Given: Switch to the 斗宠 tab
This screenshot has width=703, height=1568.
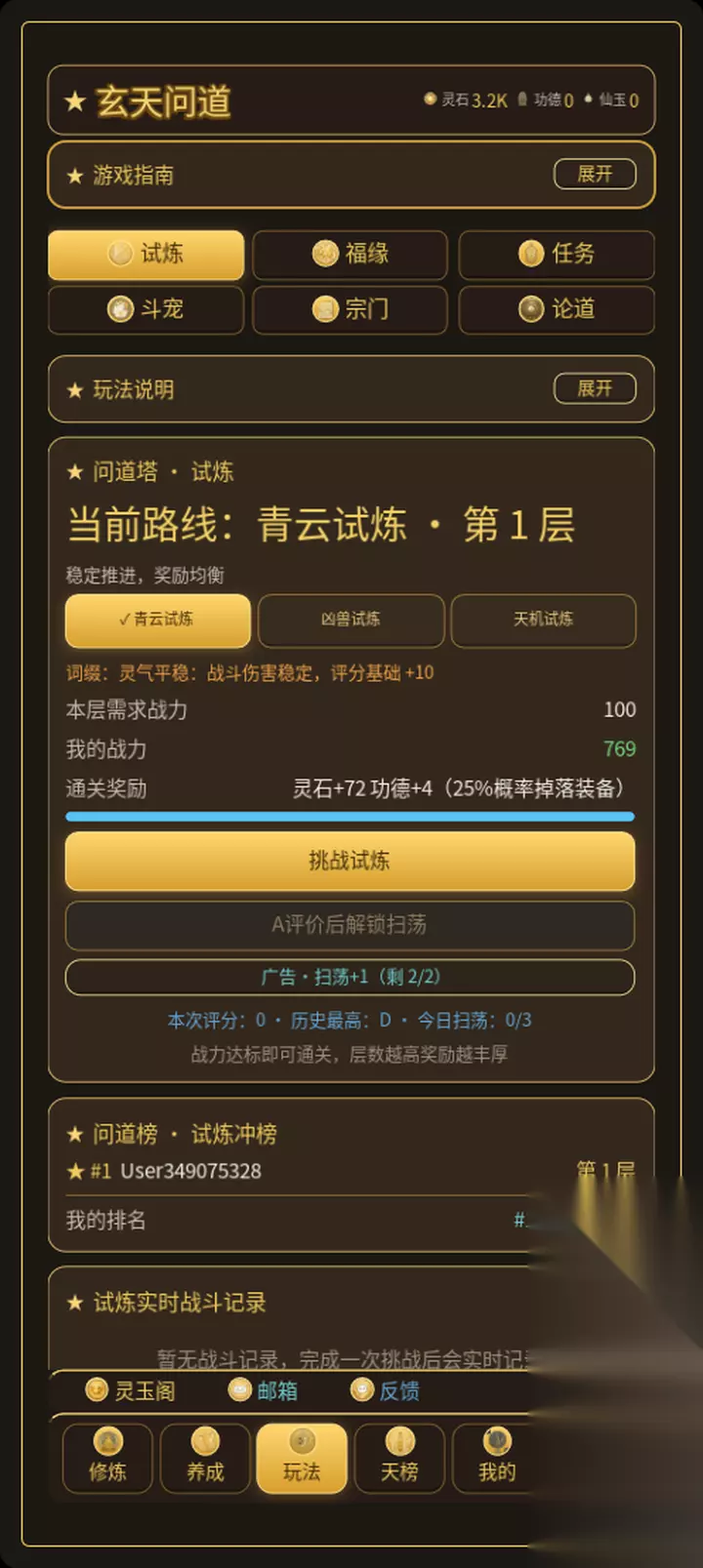Looking at the screenshot, I should [x=146, y=309].
